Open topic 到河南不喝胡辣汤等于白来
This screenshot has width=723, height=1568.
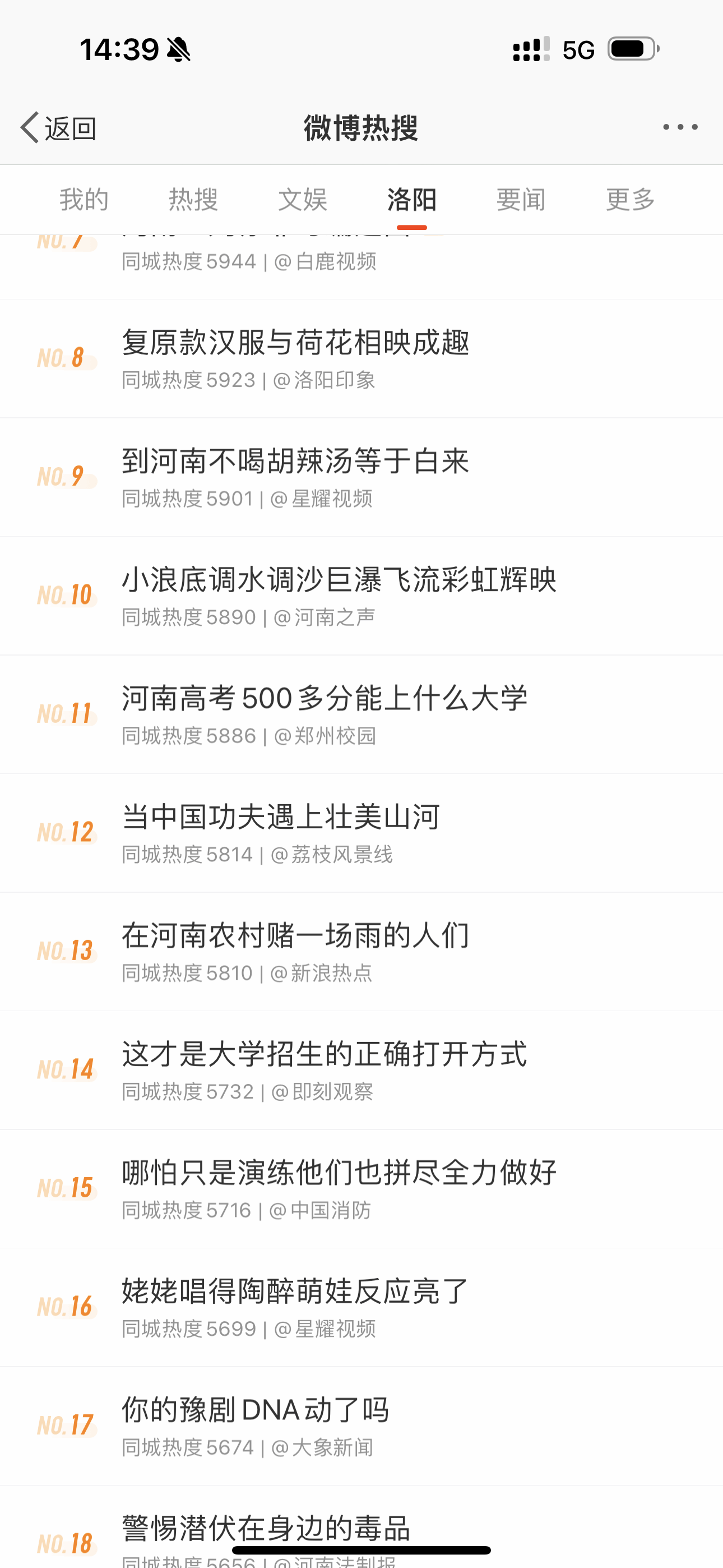[361, 477]
